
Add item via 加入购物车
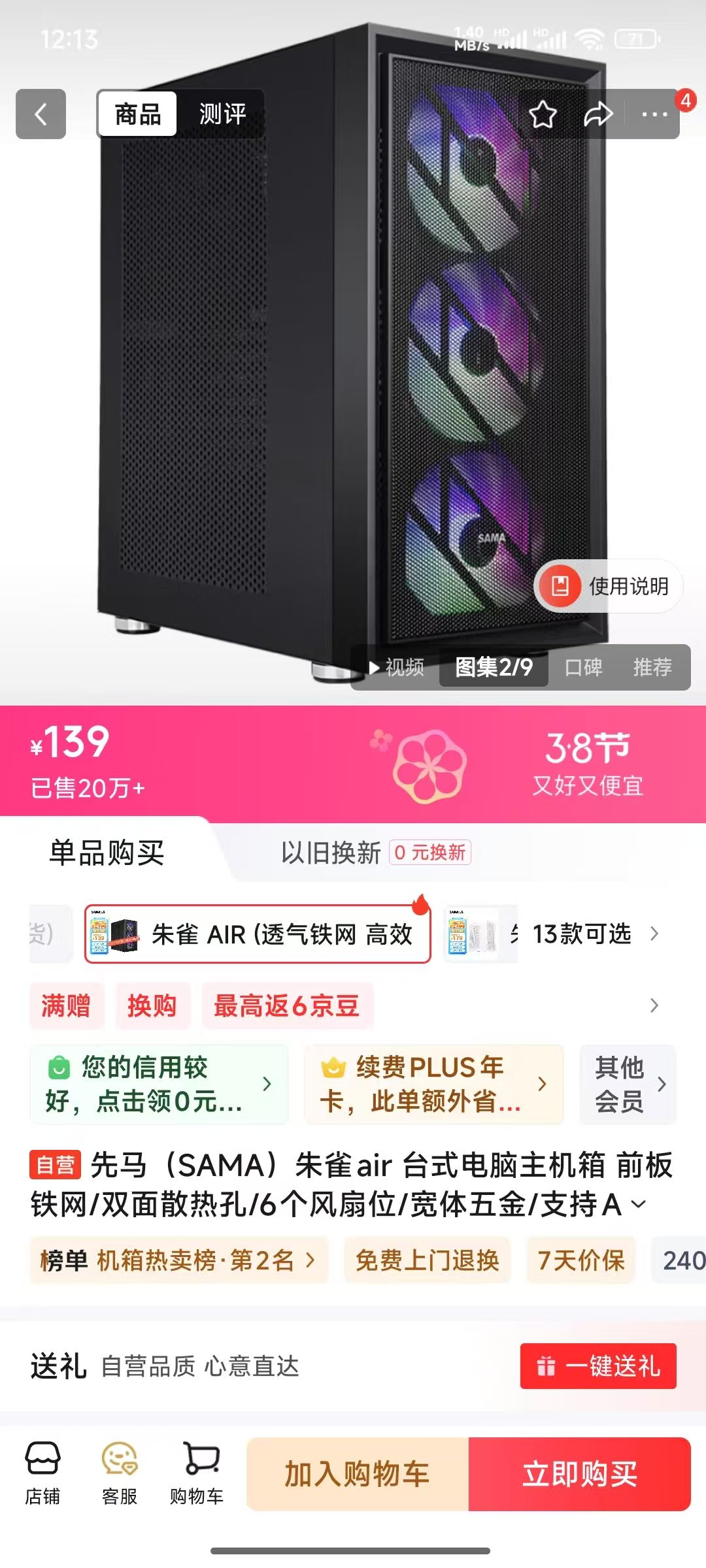[x=358, y=1474]
